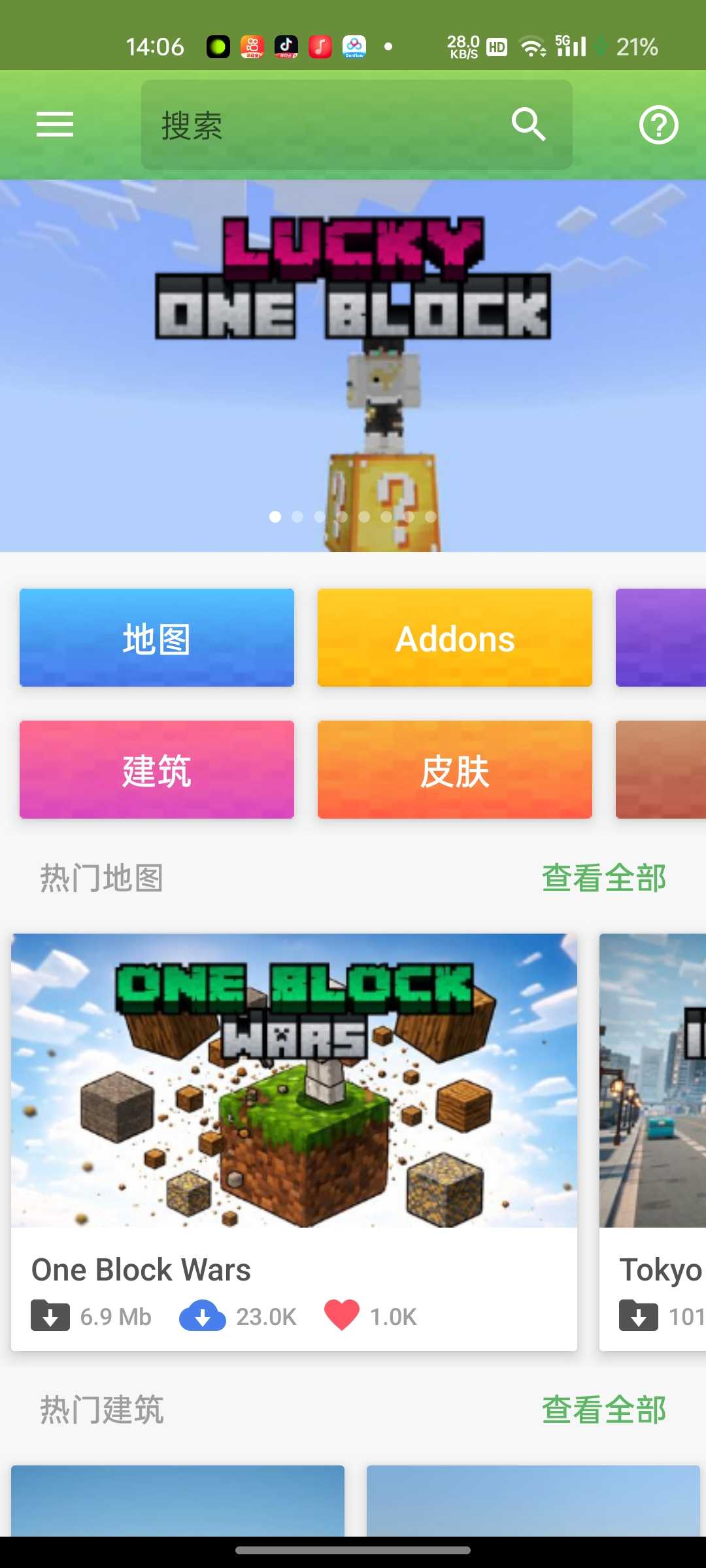Open the Addons category
The height and width of the screenshot is (1568, 706).
point(455,638)
